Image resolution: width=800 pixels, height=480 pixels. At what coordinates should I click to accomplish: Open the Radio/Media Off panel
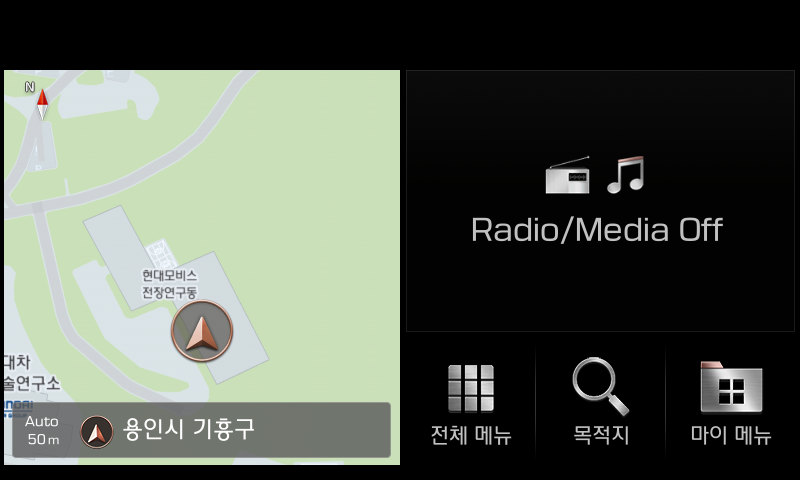600,201
